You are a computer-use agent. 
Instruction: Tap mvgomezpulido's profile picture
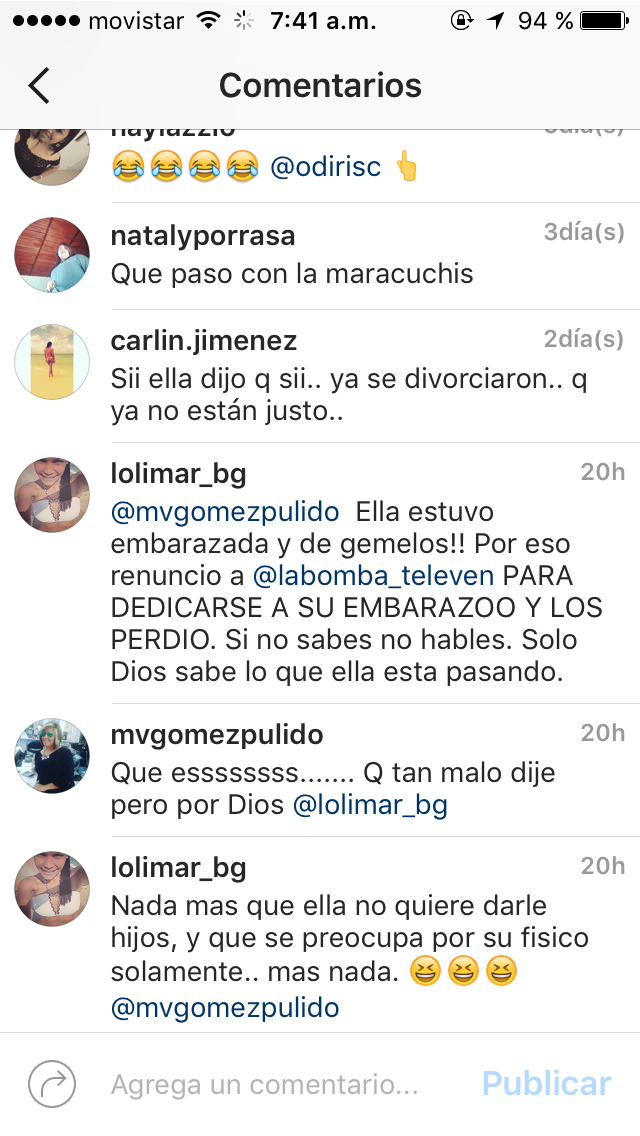[52, 755]
